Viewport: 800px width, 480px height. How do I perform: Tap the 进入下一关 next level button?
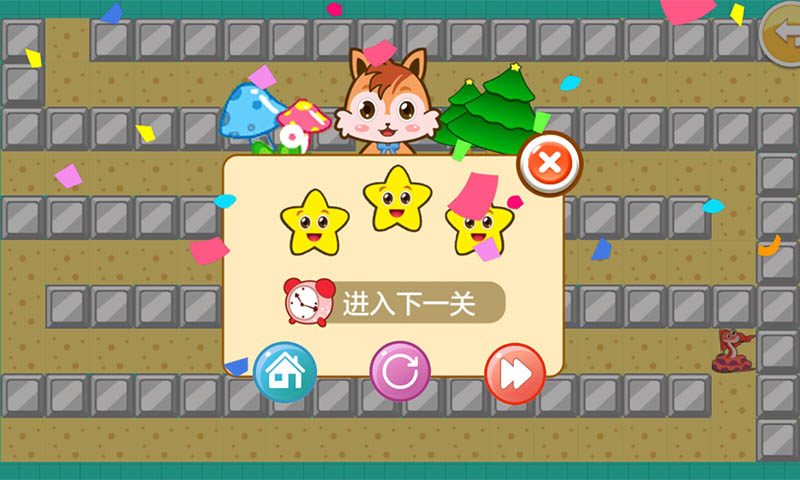coord(408,303)
